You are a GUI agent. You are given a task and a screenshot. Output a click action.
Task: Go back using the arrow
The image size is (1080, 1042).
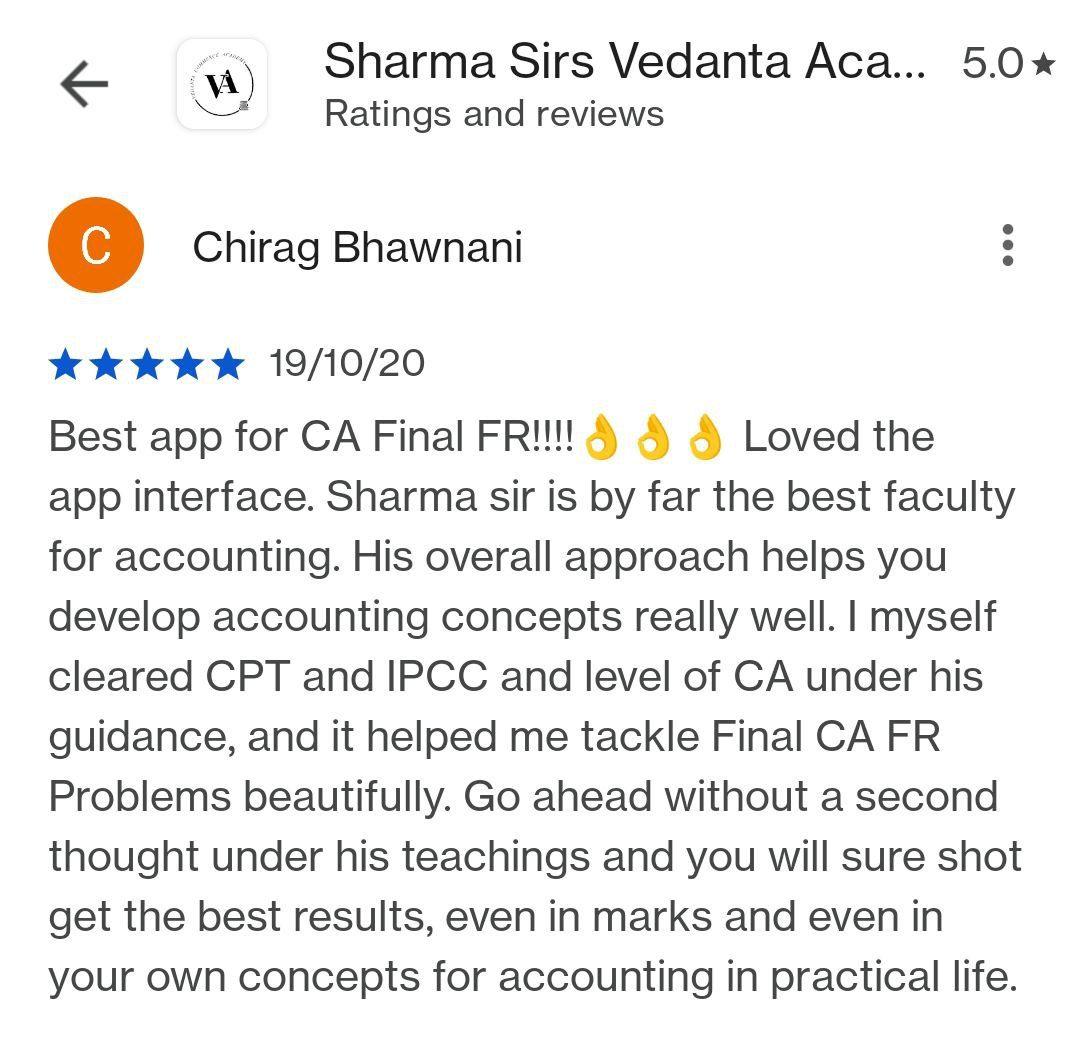click(84, 85)
